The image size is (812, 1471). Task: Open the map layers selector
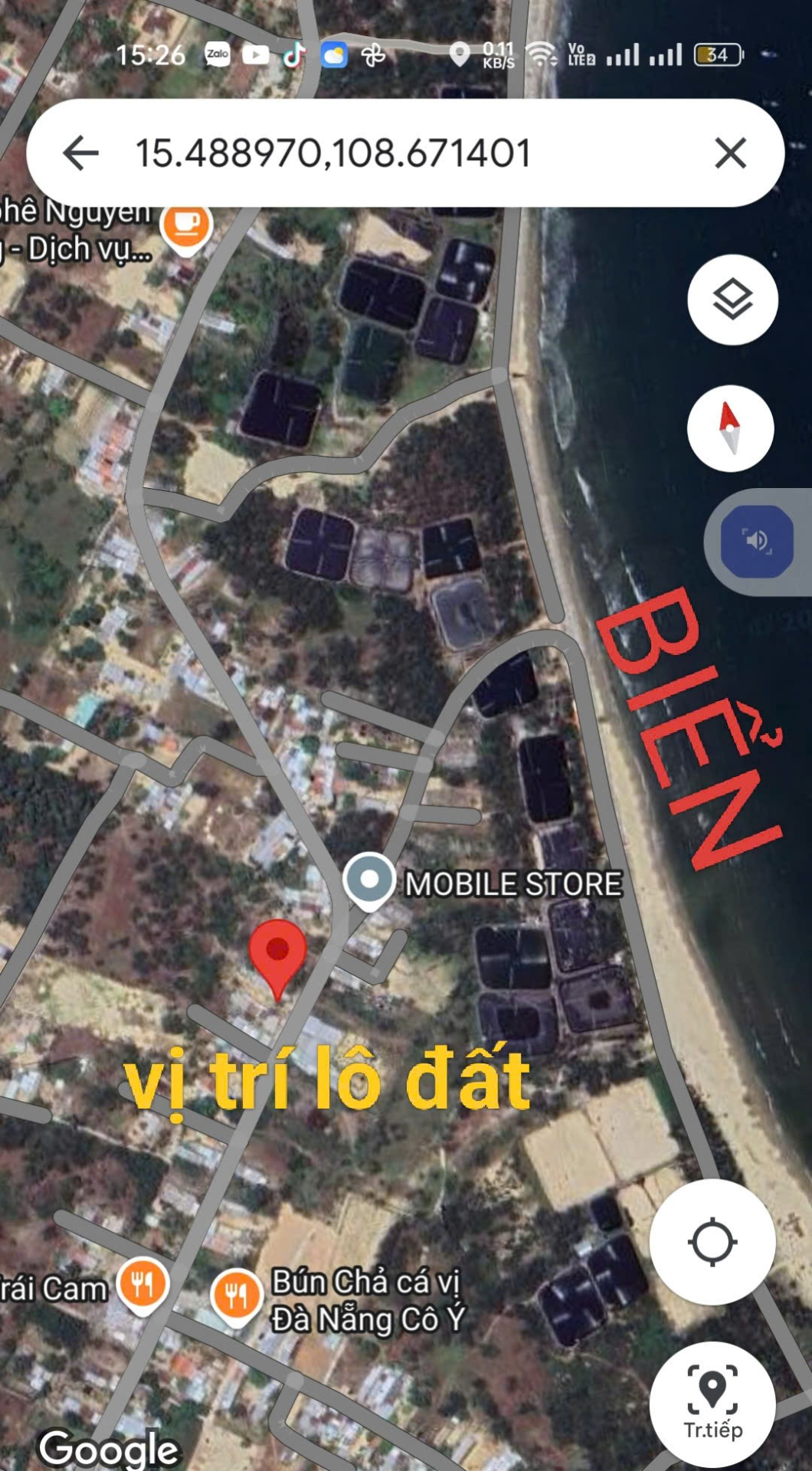[x=732, y=300]
